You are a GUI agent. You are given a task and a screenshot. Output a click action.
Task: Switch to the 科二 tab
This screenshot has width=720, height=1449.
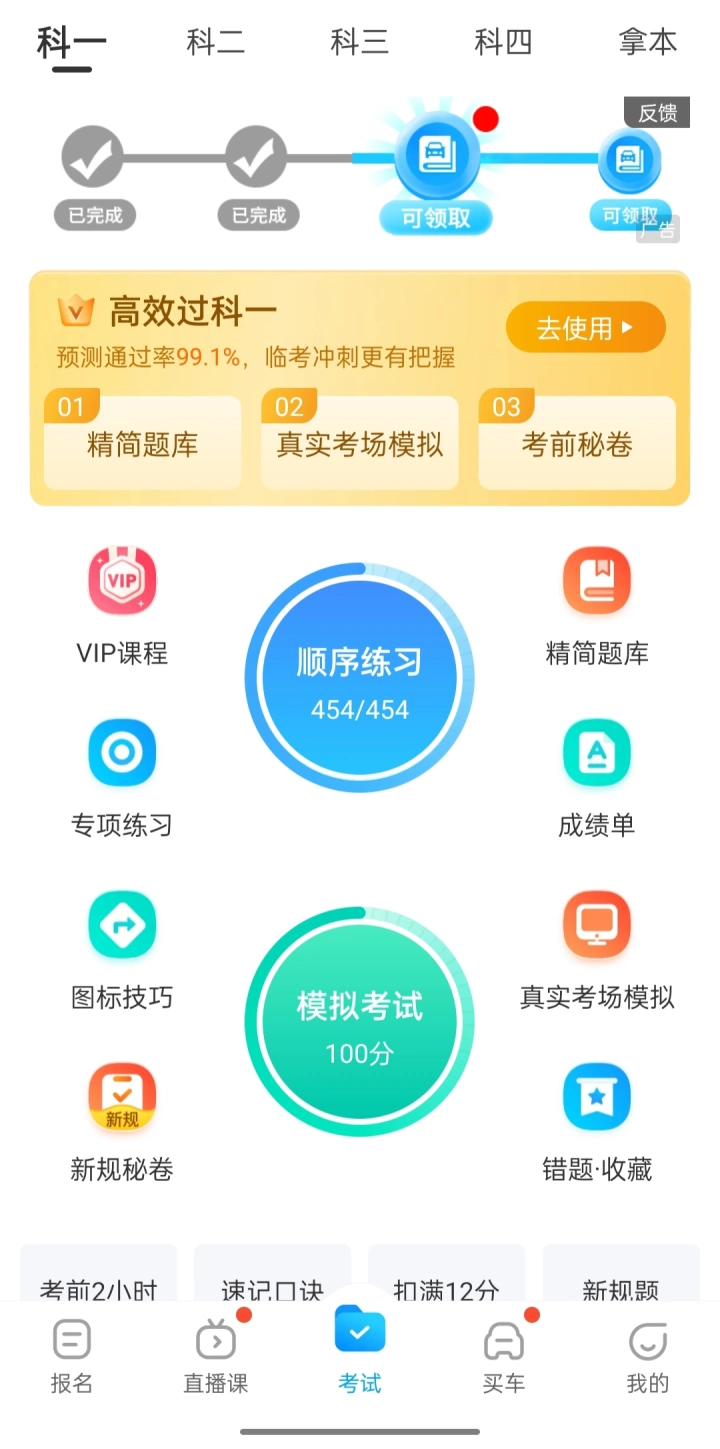(x=215, y=42)
